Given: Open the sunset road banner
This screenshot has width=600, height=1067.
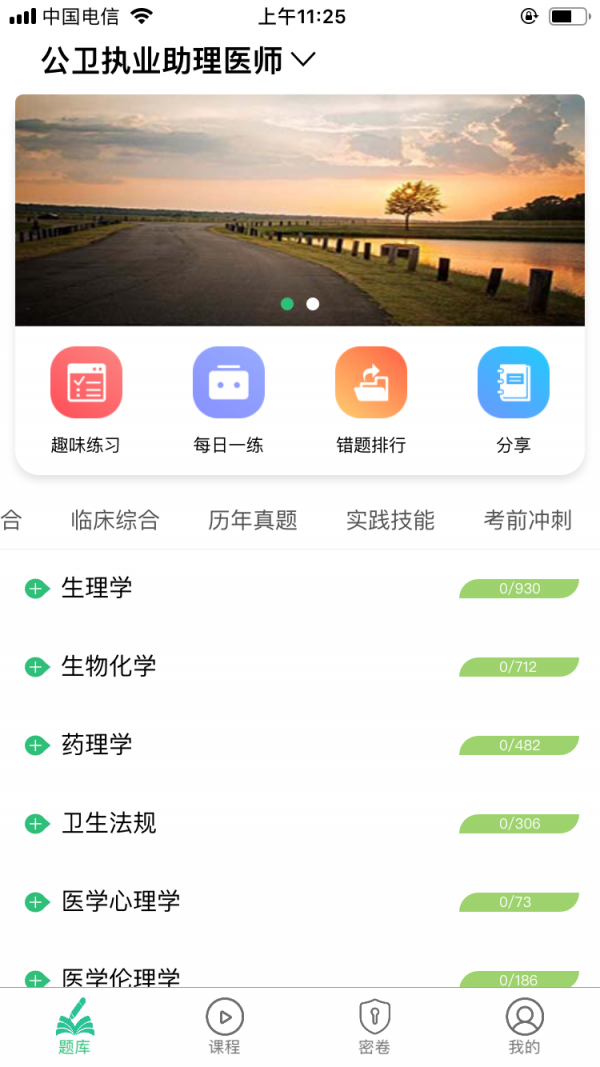Looking at the screenshot, I should pyautogui.click(x=300, y=210).
